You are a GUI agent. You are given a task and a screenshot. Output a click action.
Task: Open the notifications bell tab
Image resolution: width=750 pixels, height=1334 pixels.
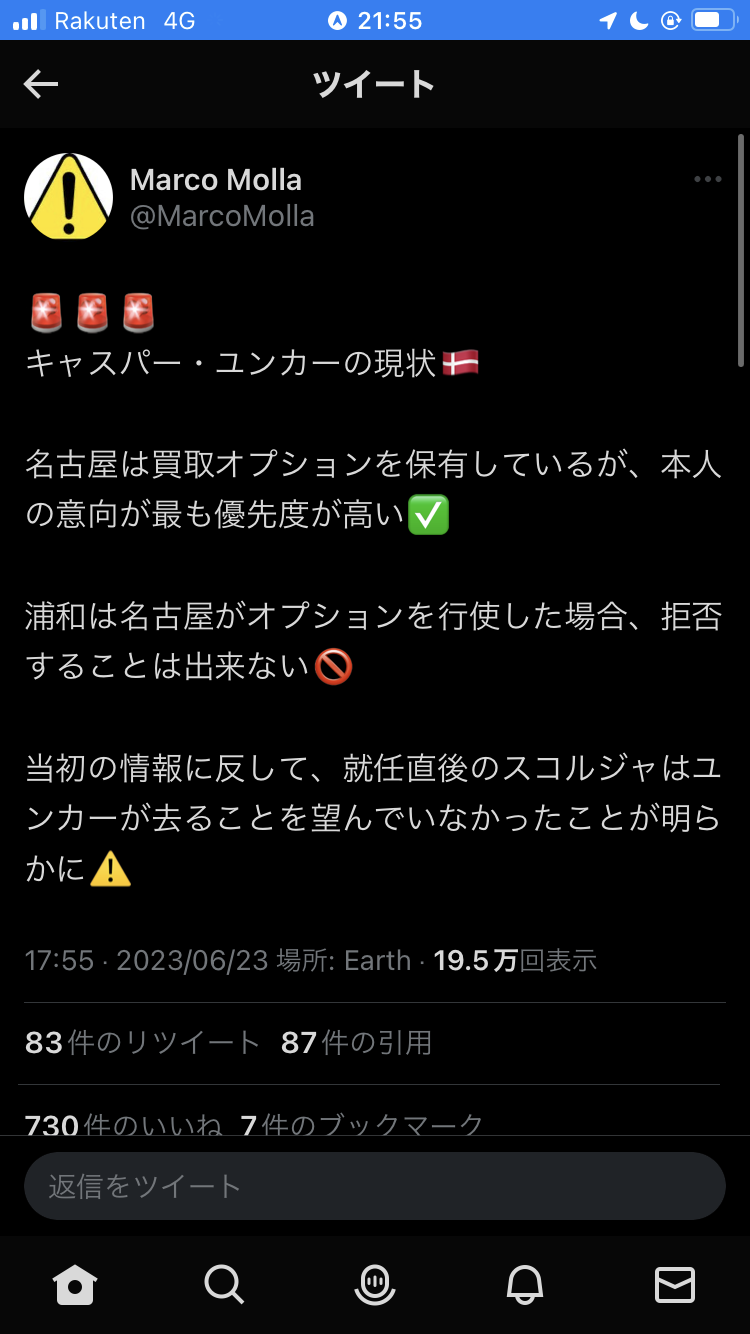(x=525, y=1284)
